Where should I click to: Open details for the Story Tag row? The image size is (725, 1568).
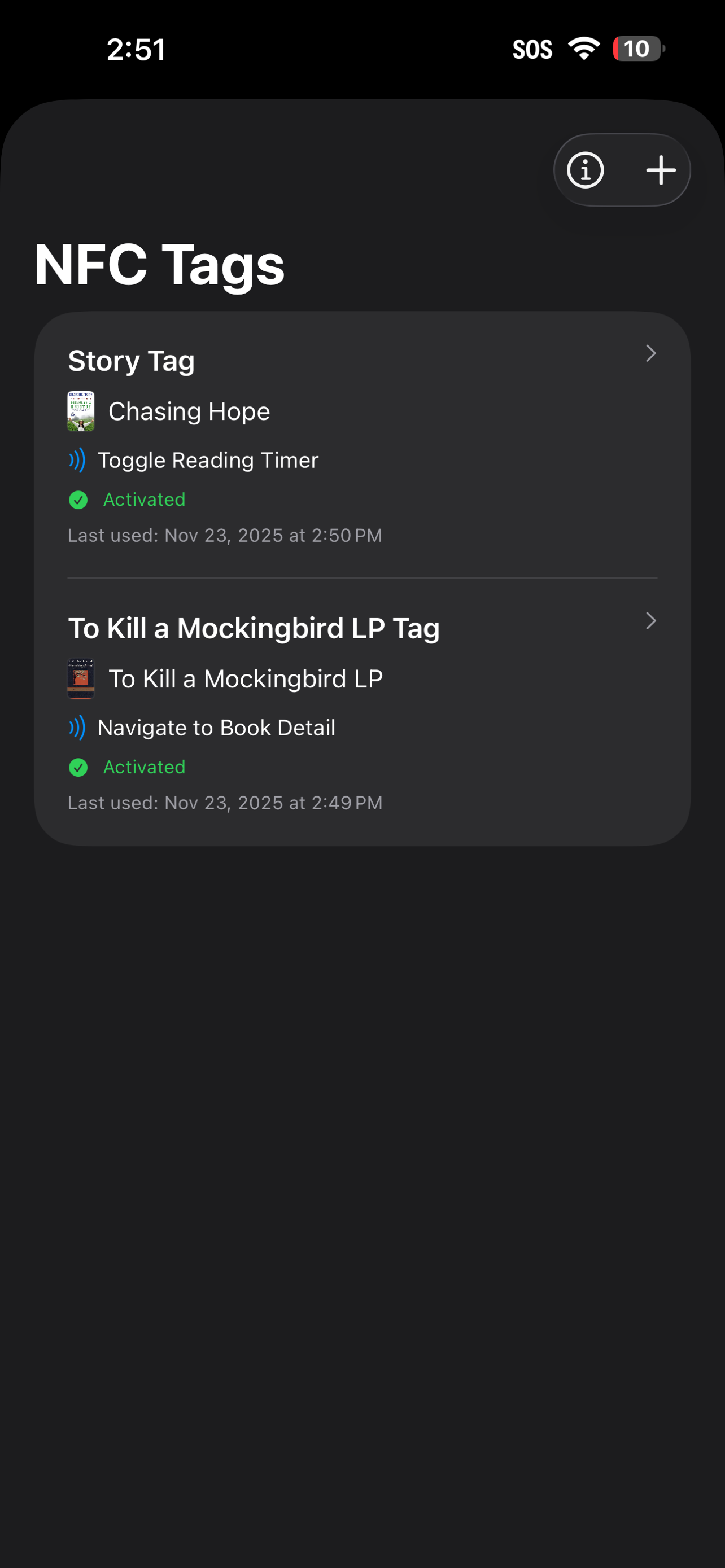point(132,360)
